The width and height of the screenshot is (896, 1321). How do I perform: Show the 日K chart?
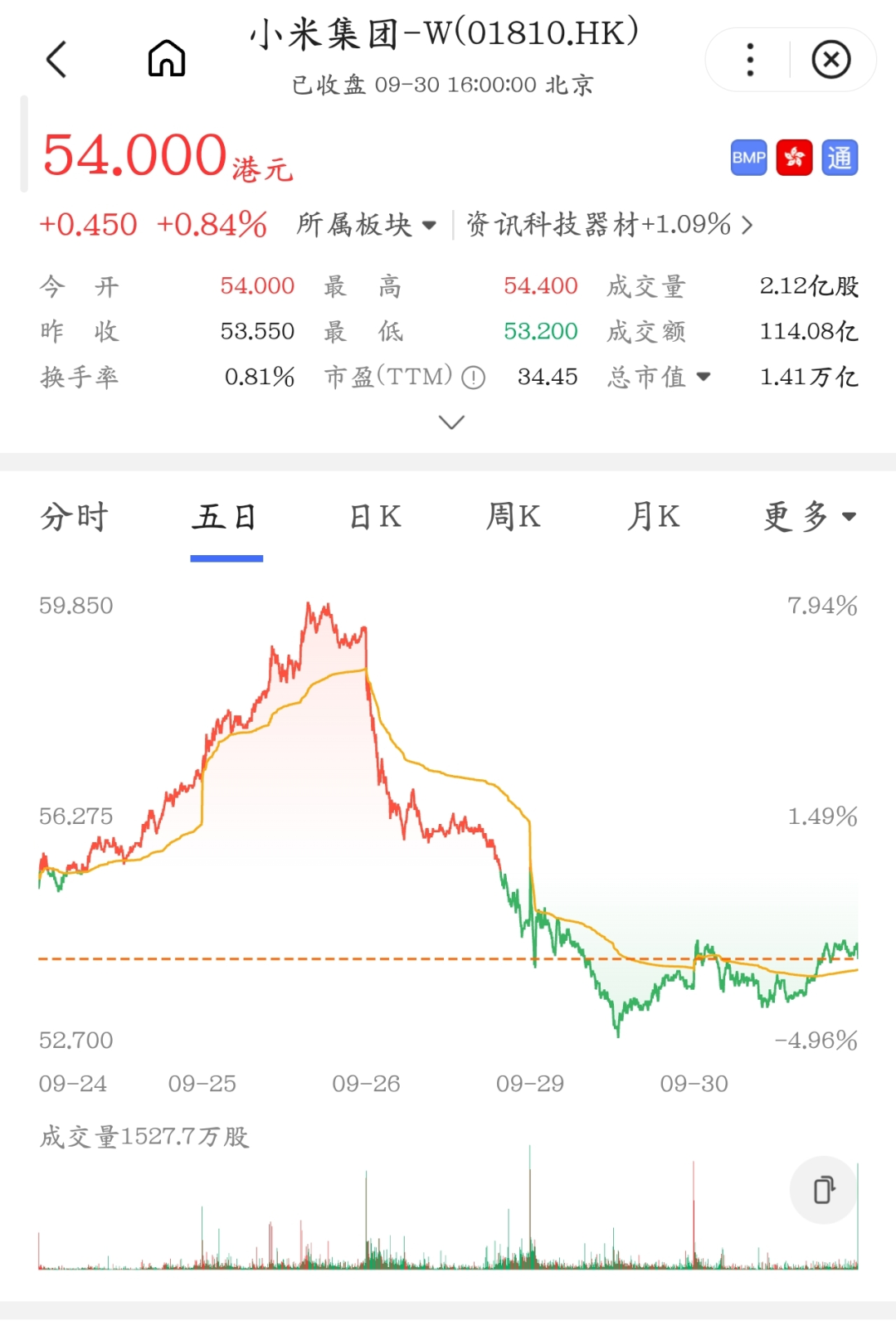(375, 517)
